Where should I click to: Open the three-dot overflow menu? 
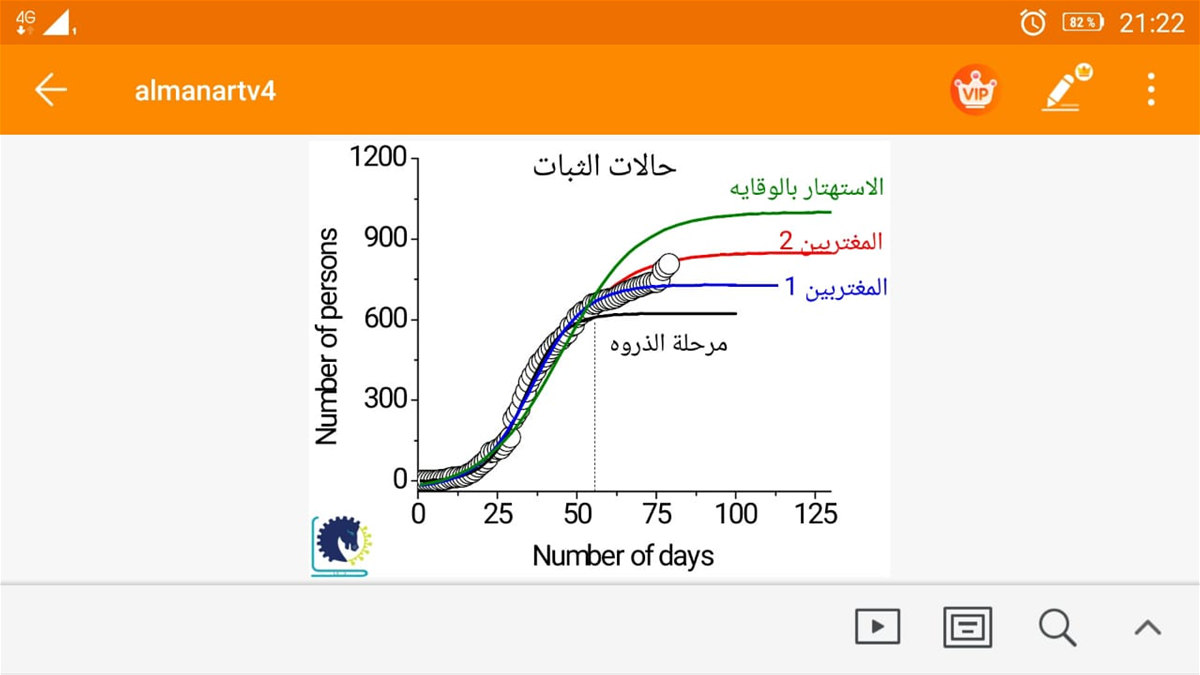pos(1151,90)
